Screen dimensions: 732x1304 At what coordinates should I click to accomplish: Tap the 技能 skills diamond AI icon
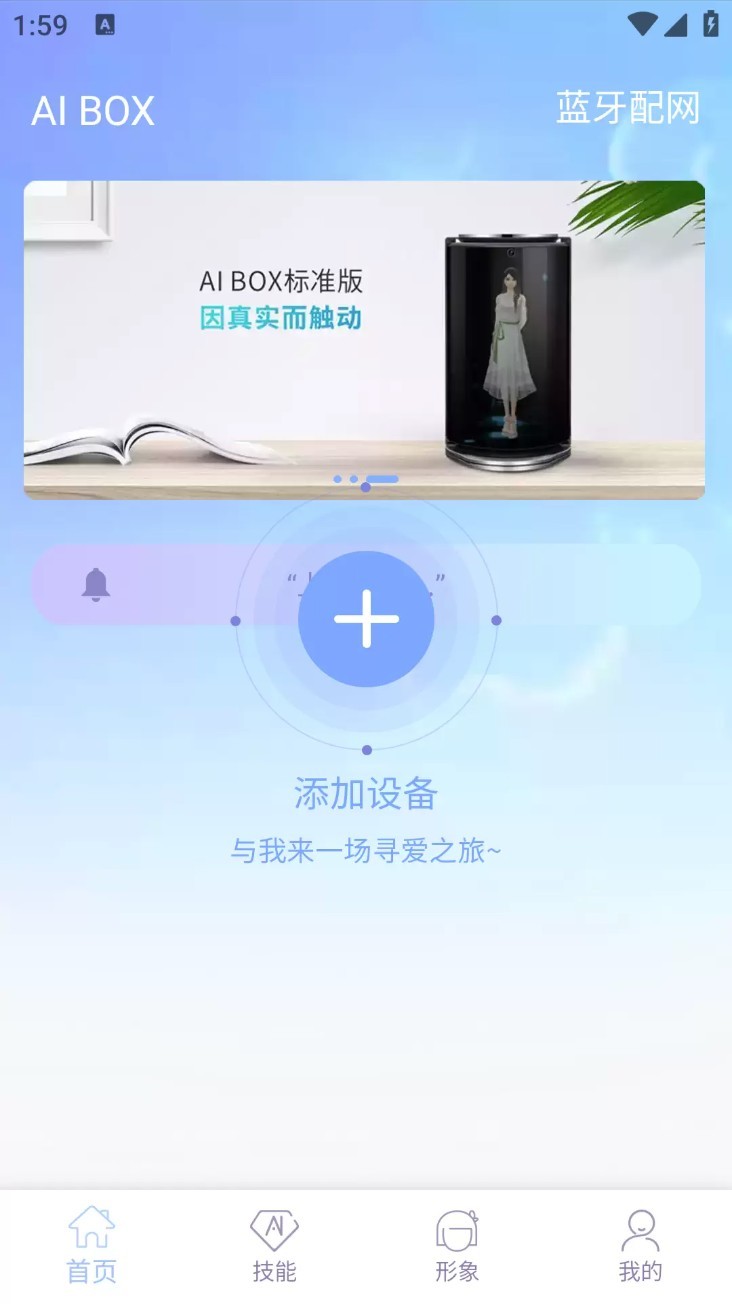tap(274, 1227)
